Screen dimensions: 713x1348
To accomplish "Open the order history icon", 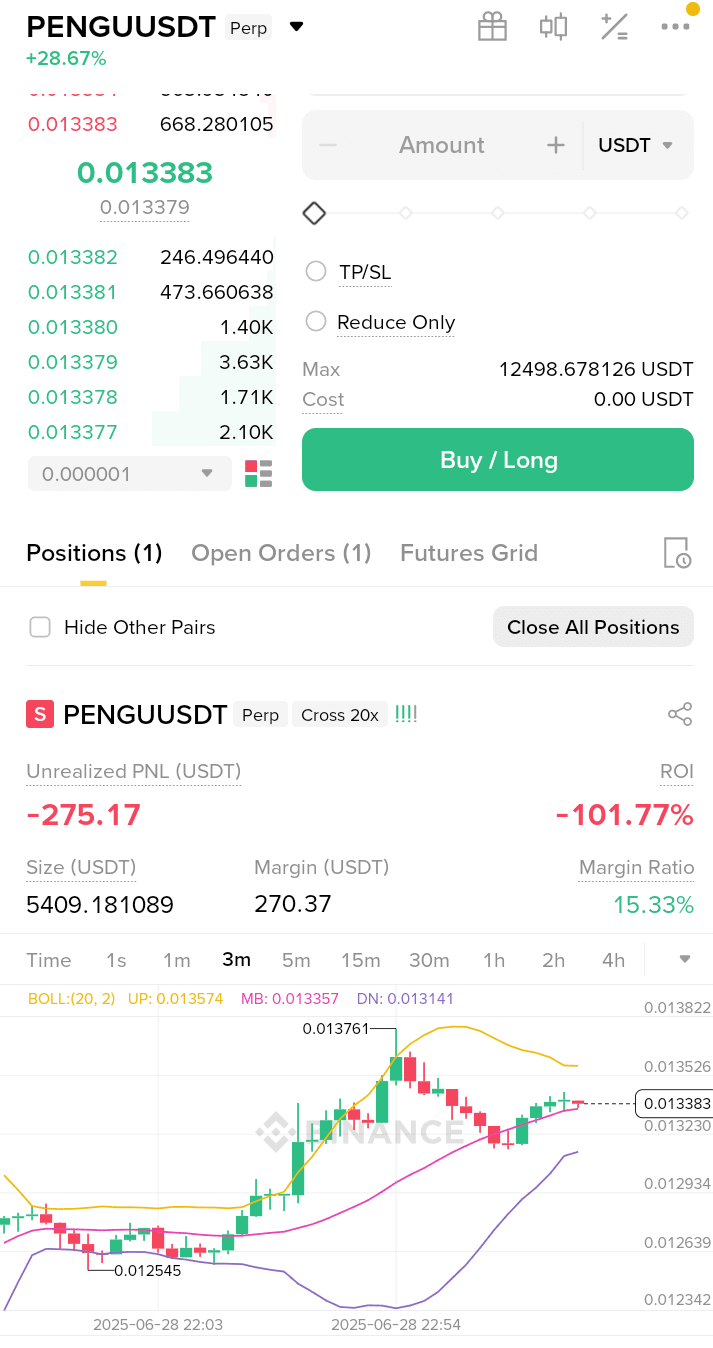I will pos(677,553).
